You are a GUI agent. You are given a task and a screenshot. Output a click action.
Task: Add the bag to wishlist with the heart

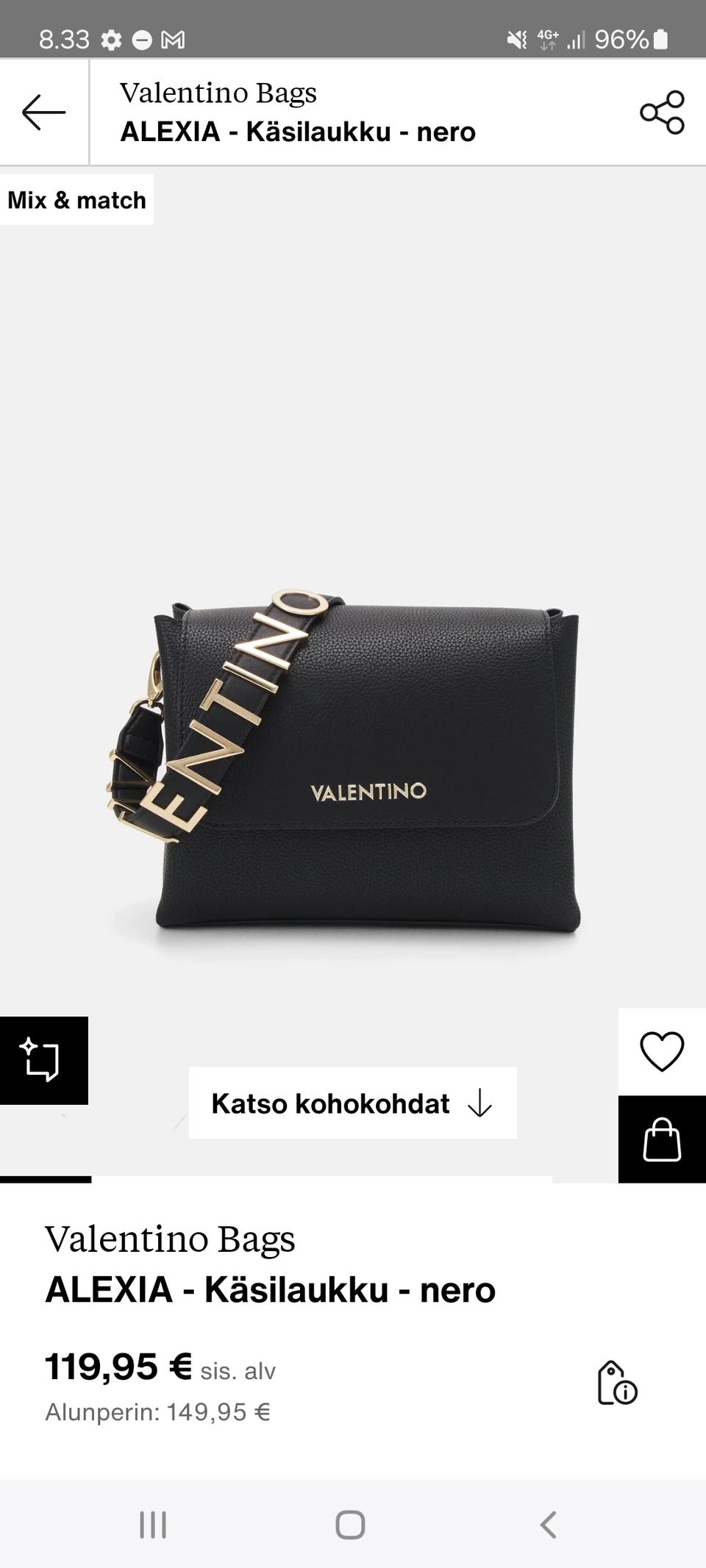tap(662, 1051)
